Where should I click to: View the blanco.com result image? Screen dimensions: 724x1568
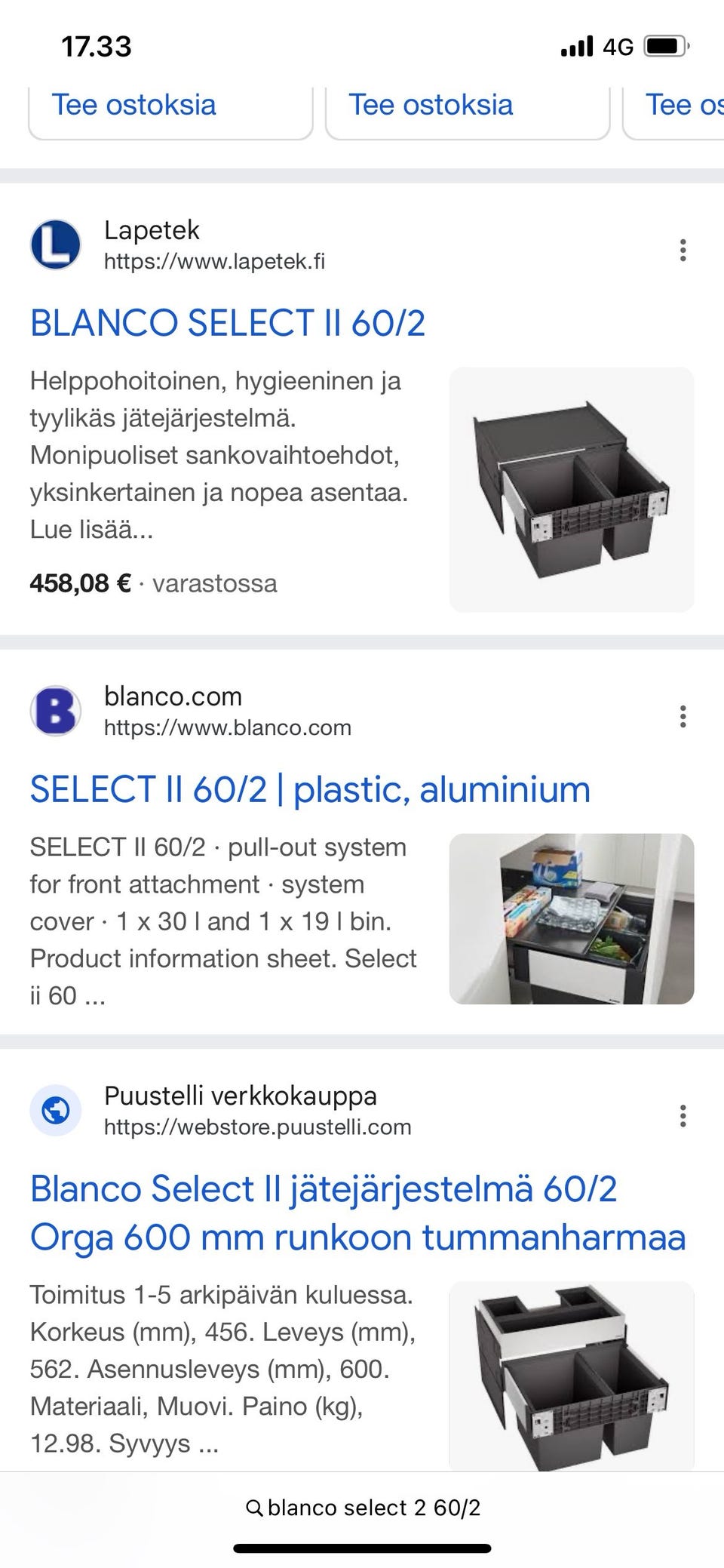click(x=571, y=918)
